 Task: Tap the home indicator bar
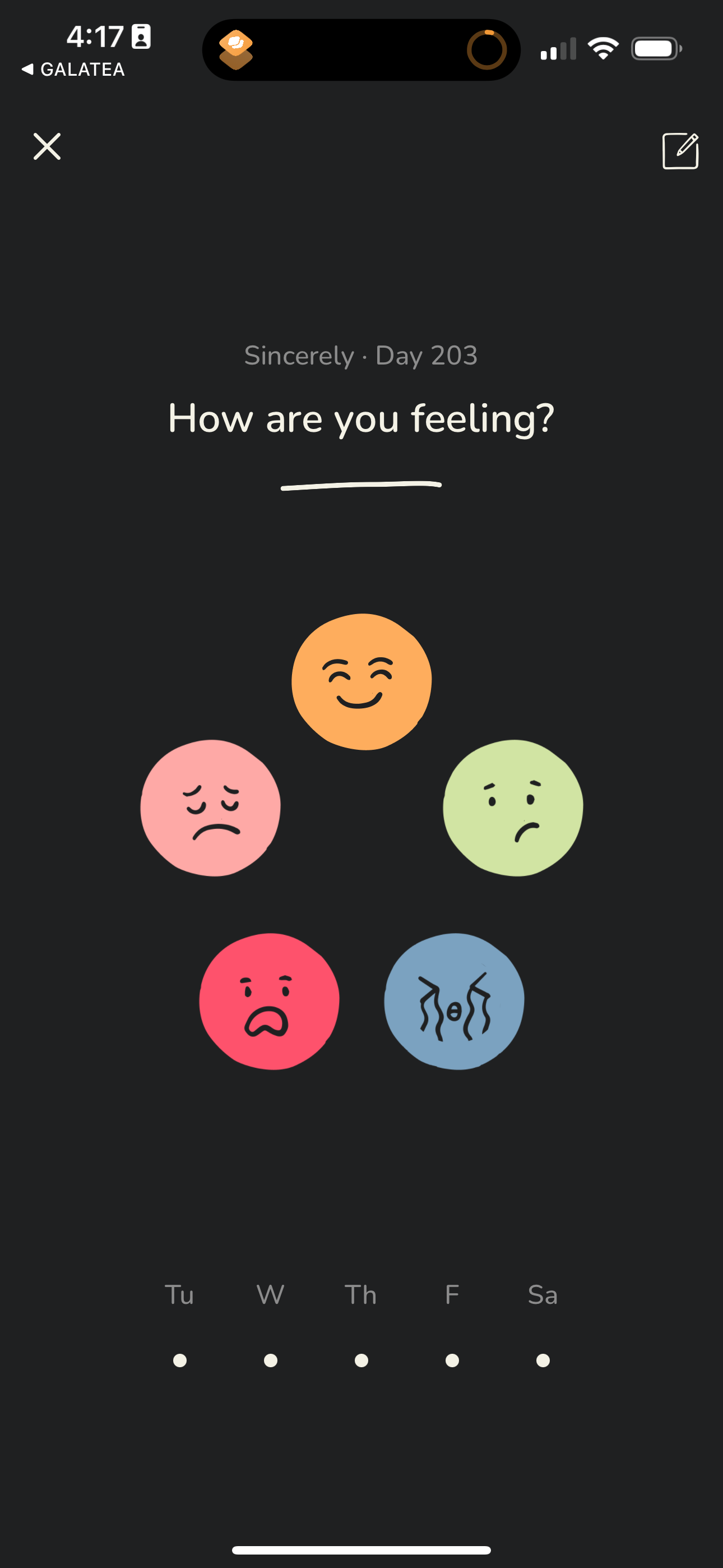tap(361, 1548)
